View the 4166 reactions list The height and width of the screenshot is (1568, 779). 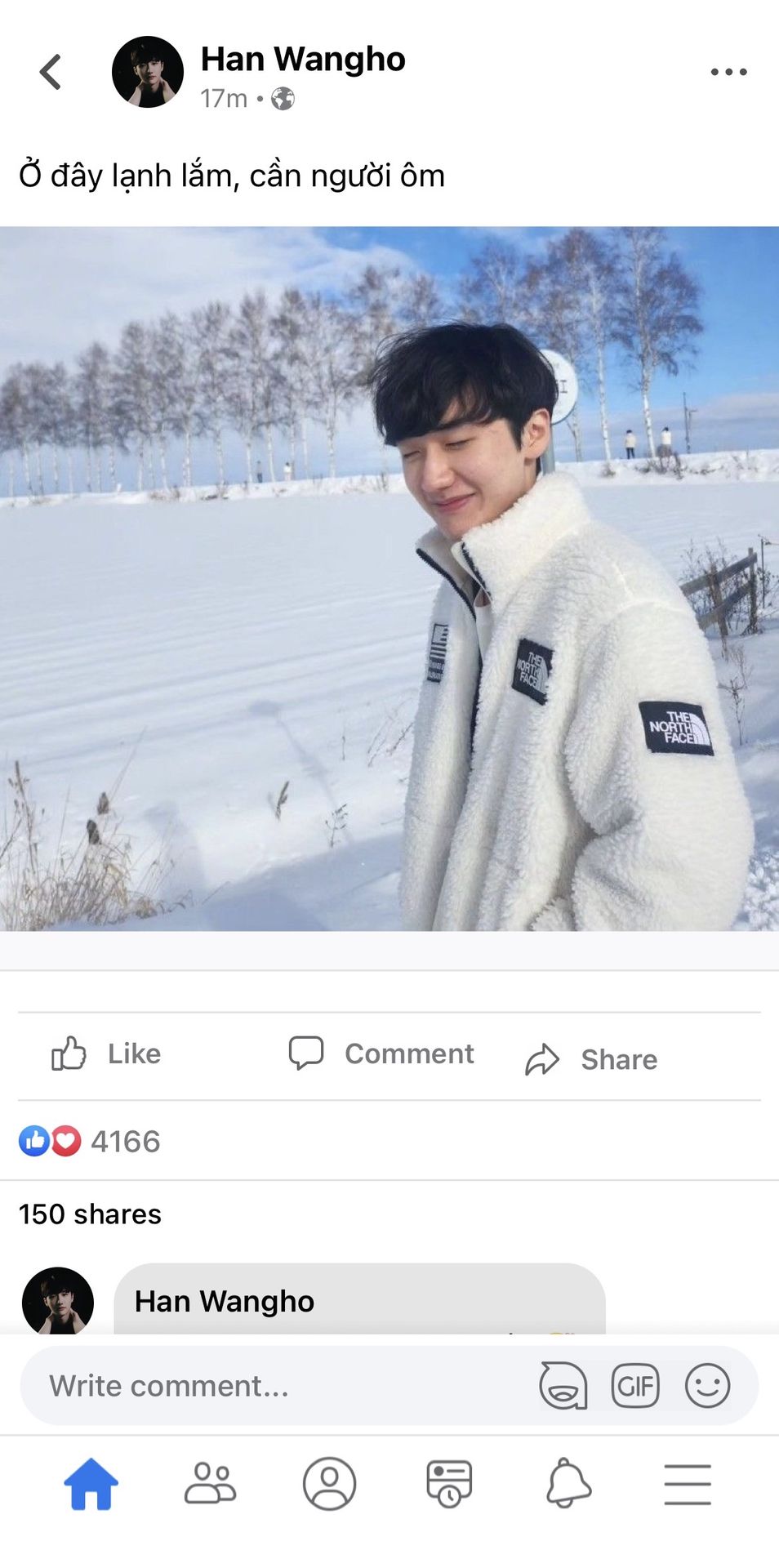click(90, 1141)
